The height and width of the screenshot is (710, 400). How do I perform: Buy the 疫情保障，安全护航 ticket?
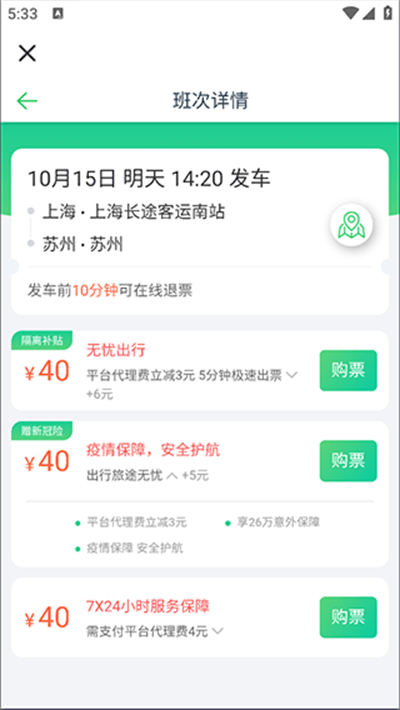(348, 461)
